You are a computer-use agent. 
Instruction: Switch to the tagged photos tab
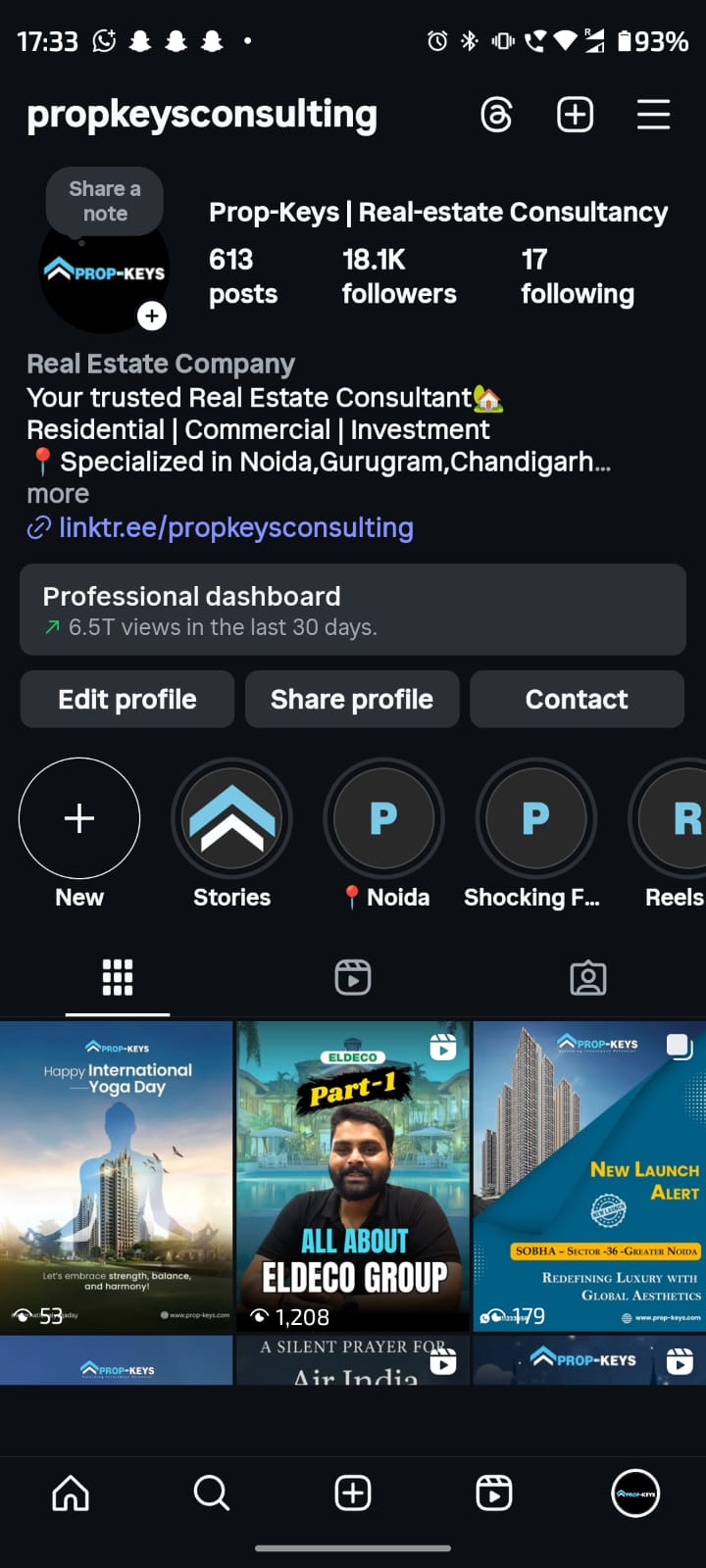click(588, 978)
